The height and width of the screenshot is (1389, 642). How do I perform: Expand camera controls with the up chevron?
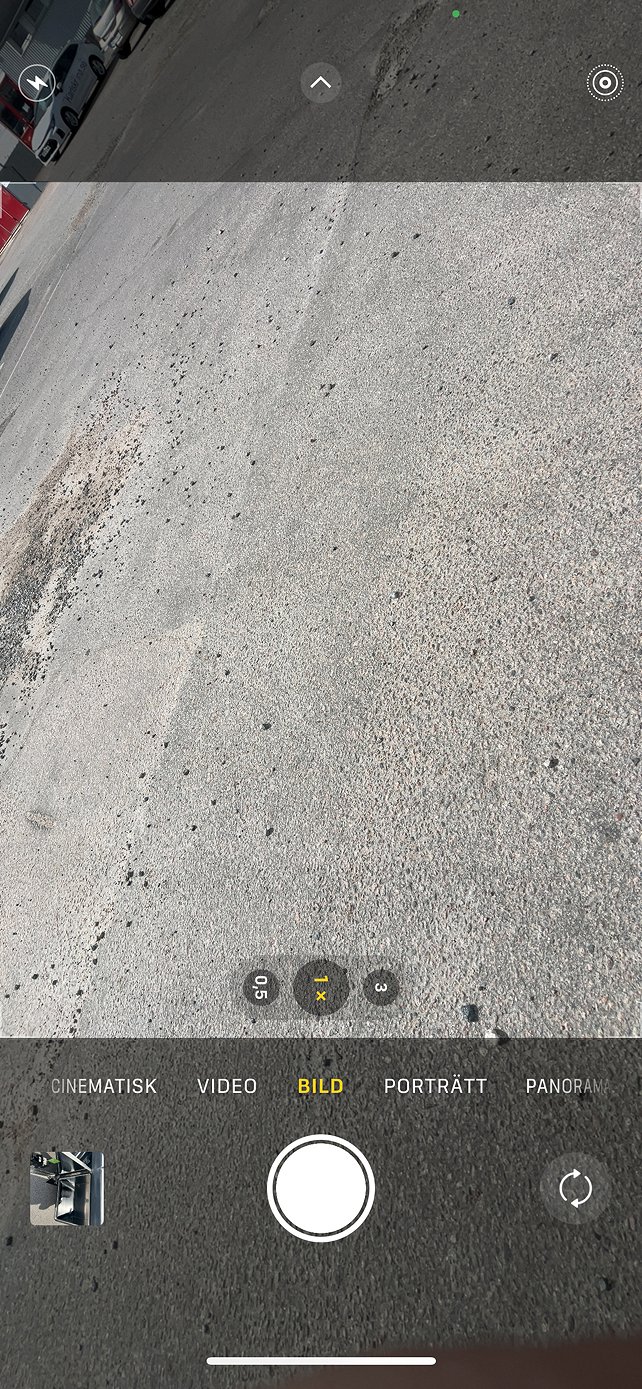321,83
